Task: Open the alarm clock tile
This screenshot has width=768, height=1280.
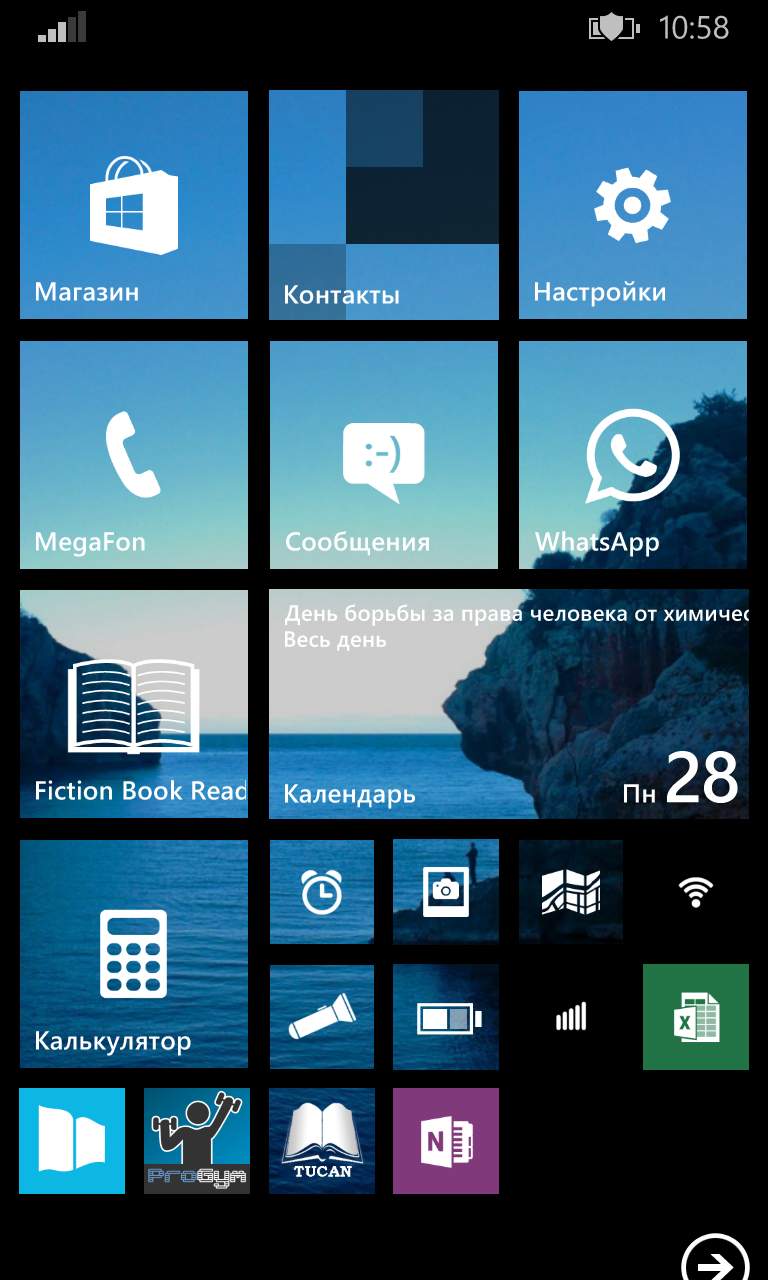Action: [322, 891]
